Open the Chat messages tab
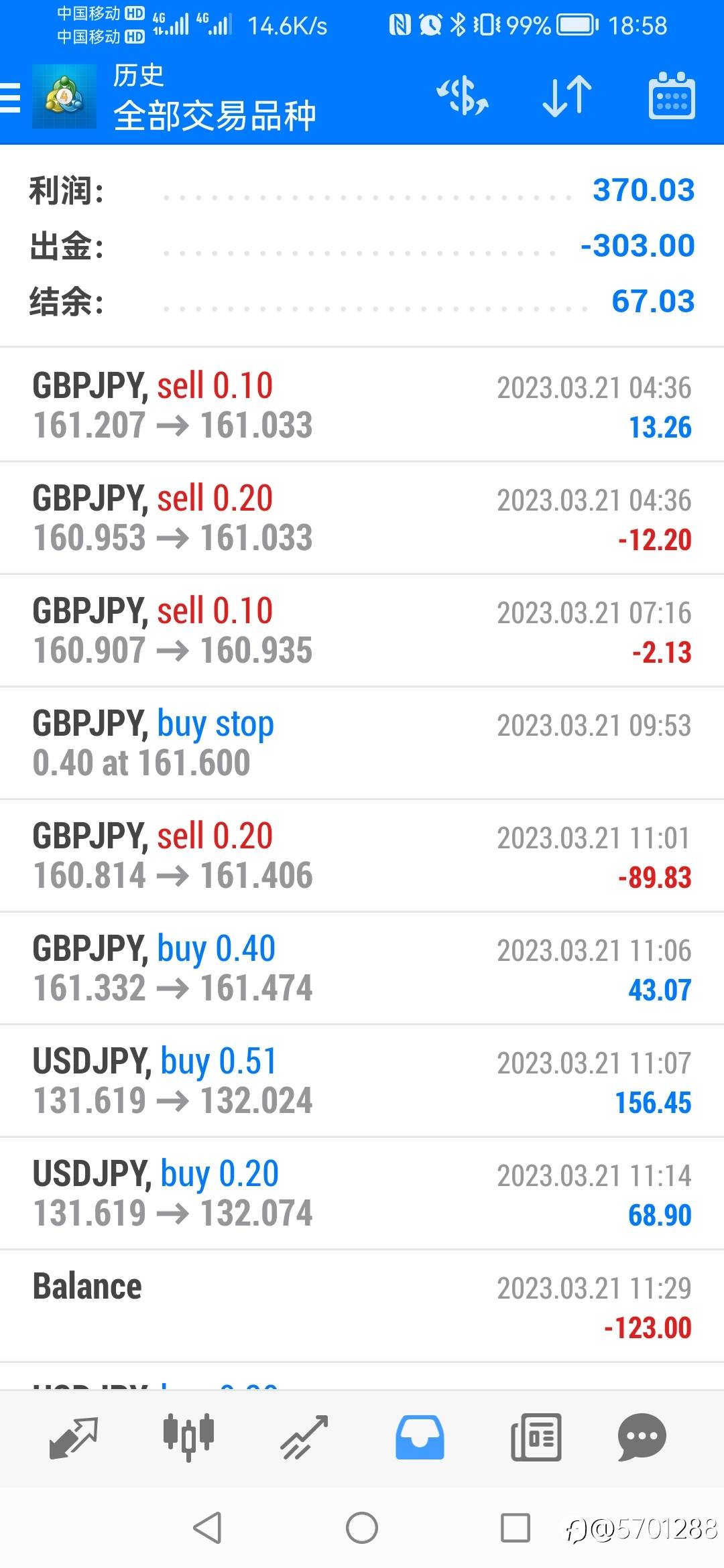Viewport: 724px width, 1568px height. point(642,1437)
